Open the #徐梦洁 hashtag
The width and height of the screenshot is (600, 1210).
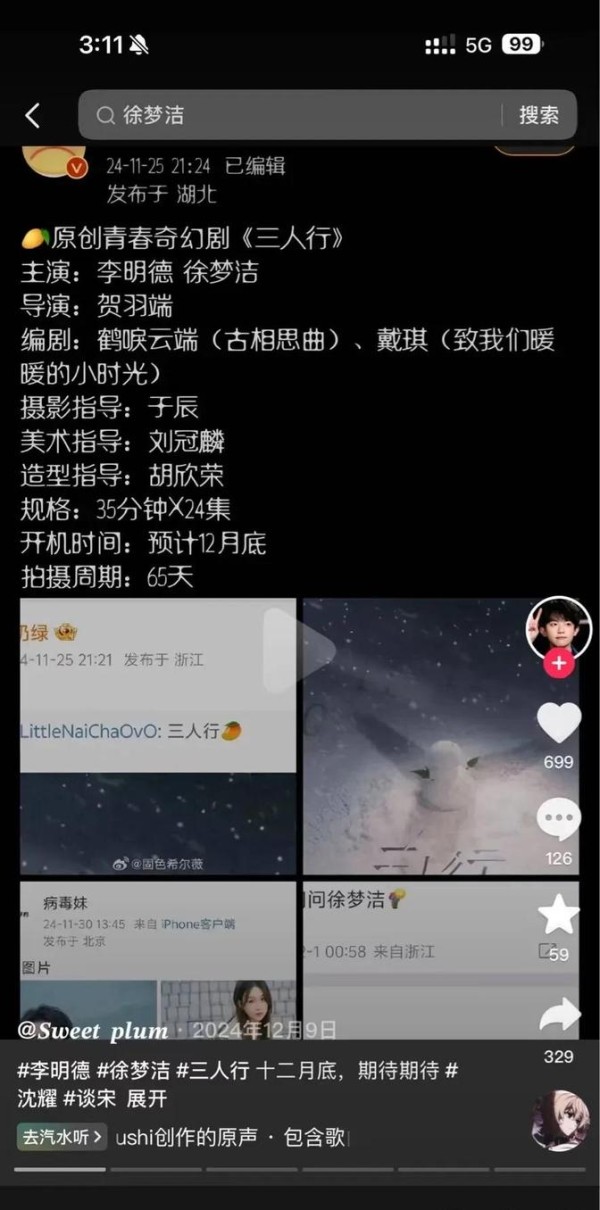(x=132, y=1070)
